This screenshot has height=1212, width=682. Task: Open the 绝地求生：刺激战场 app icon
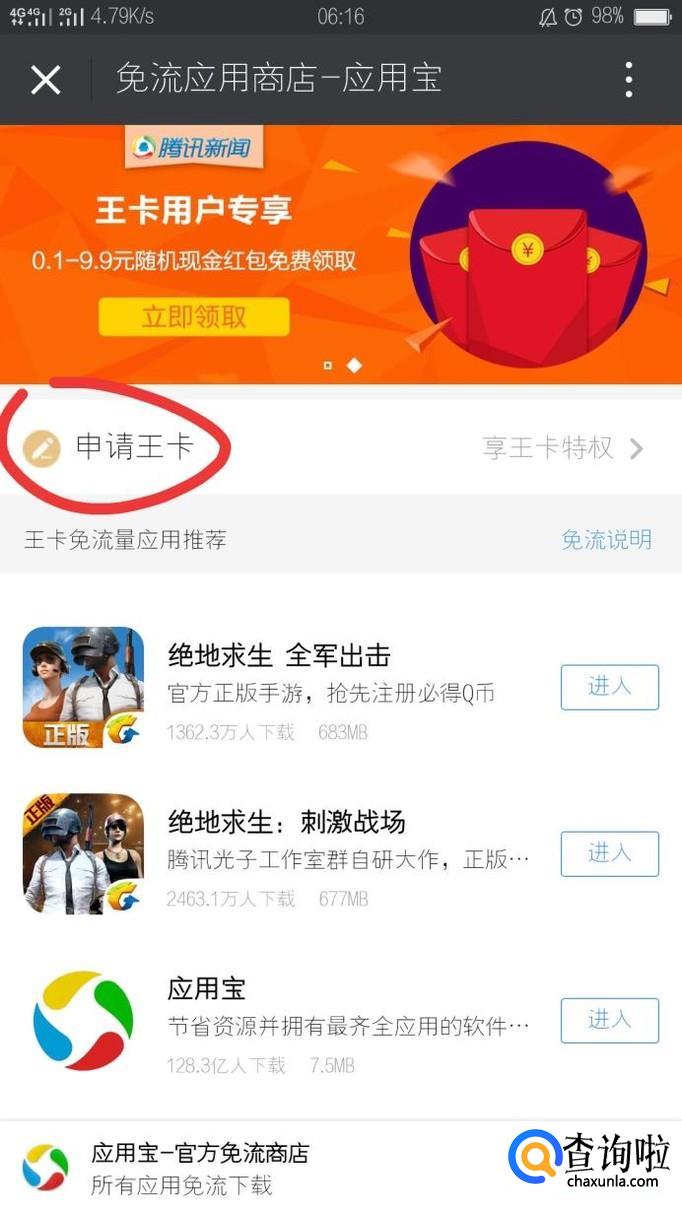[x=84, y=853]
